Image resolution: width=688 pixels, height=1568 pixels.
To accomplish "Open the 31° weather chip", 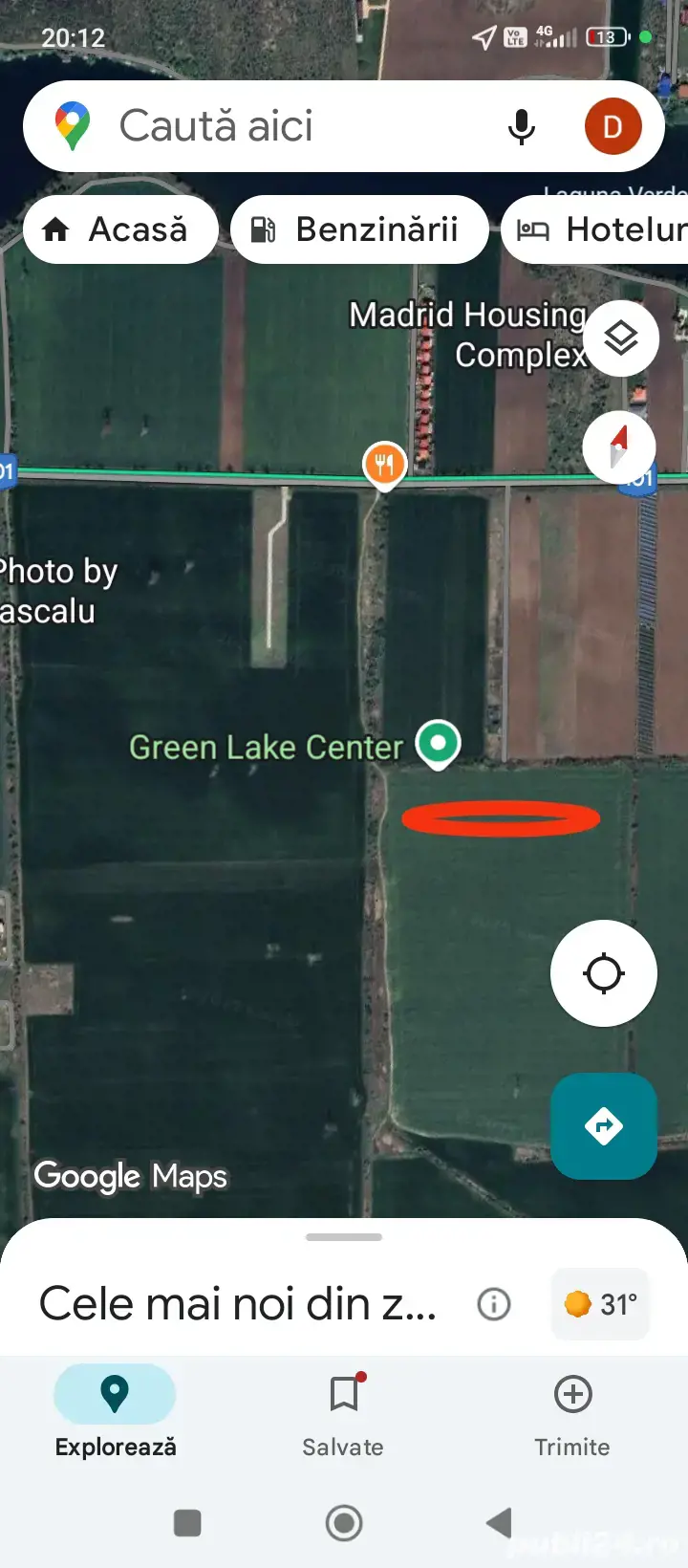I will point(600,1304).
